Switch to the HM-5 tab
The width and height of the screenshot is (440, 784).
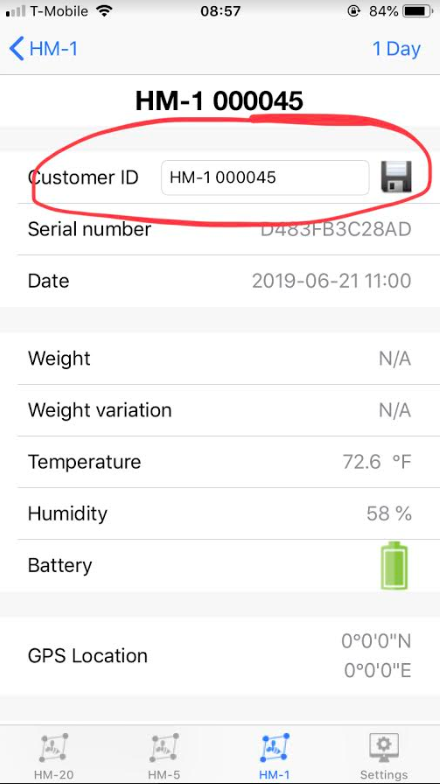click(164, 756)
